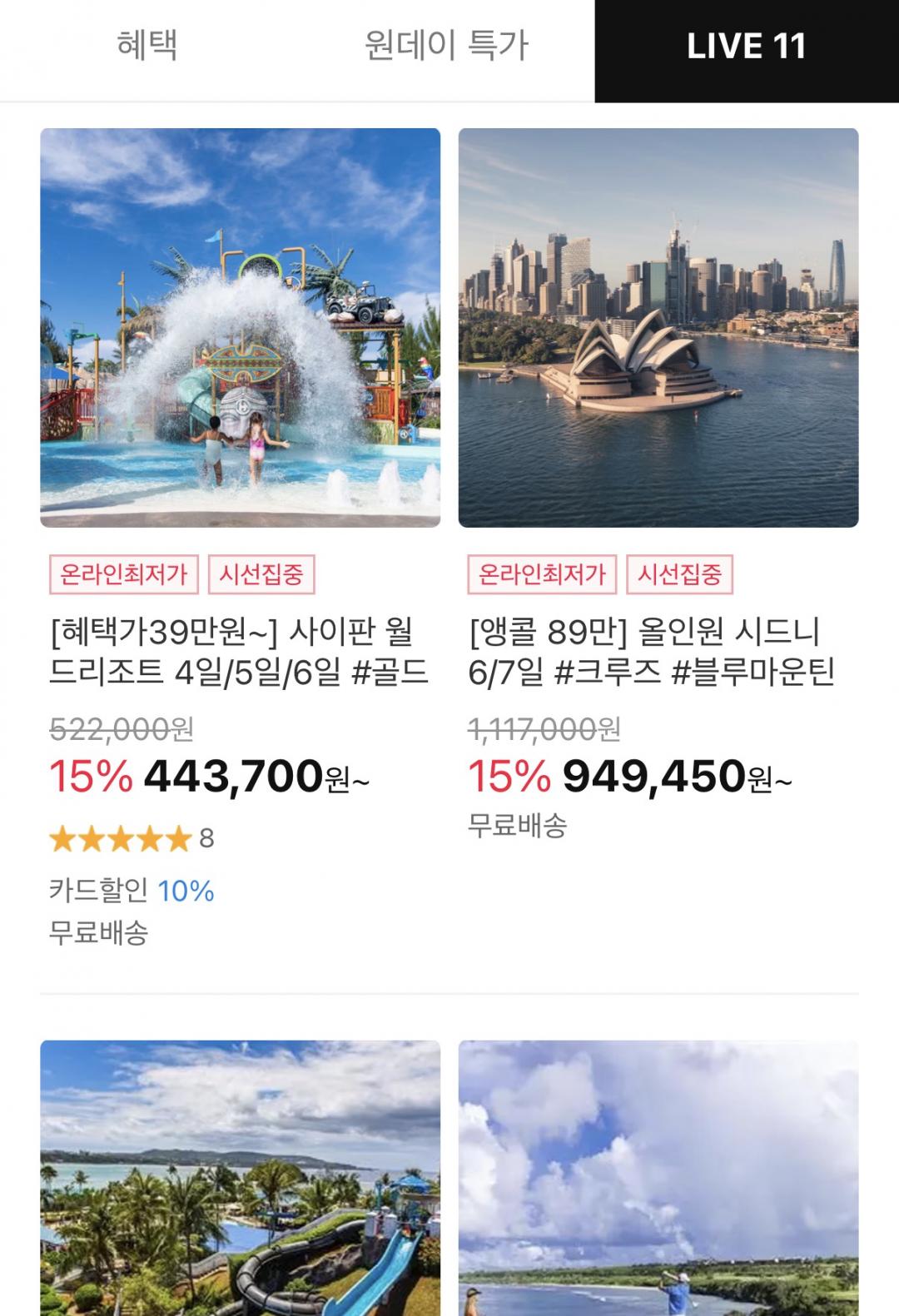Switch to the 원데이 특가 tab

click(x=446, y=46)
